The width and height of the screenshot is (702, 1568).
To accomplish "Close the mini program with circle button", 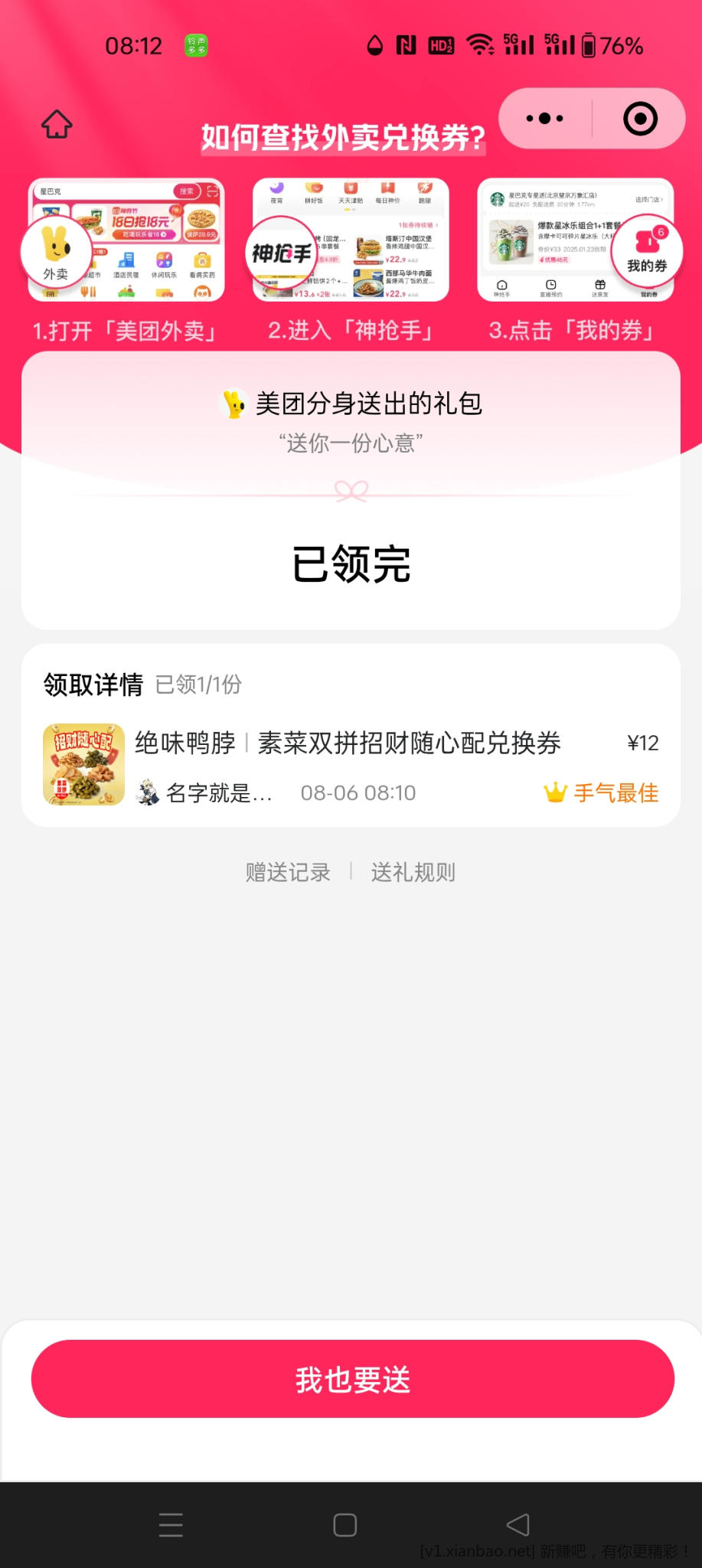I will (x=640, y=119).
